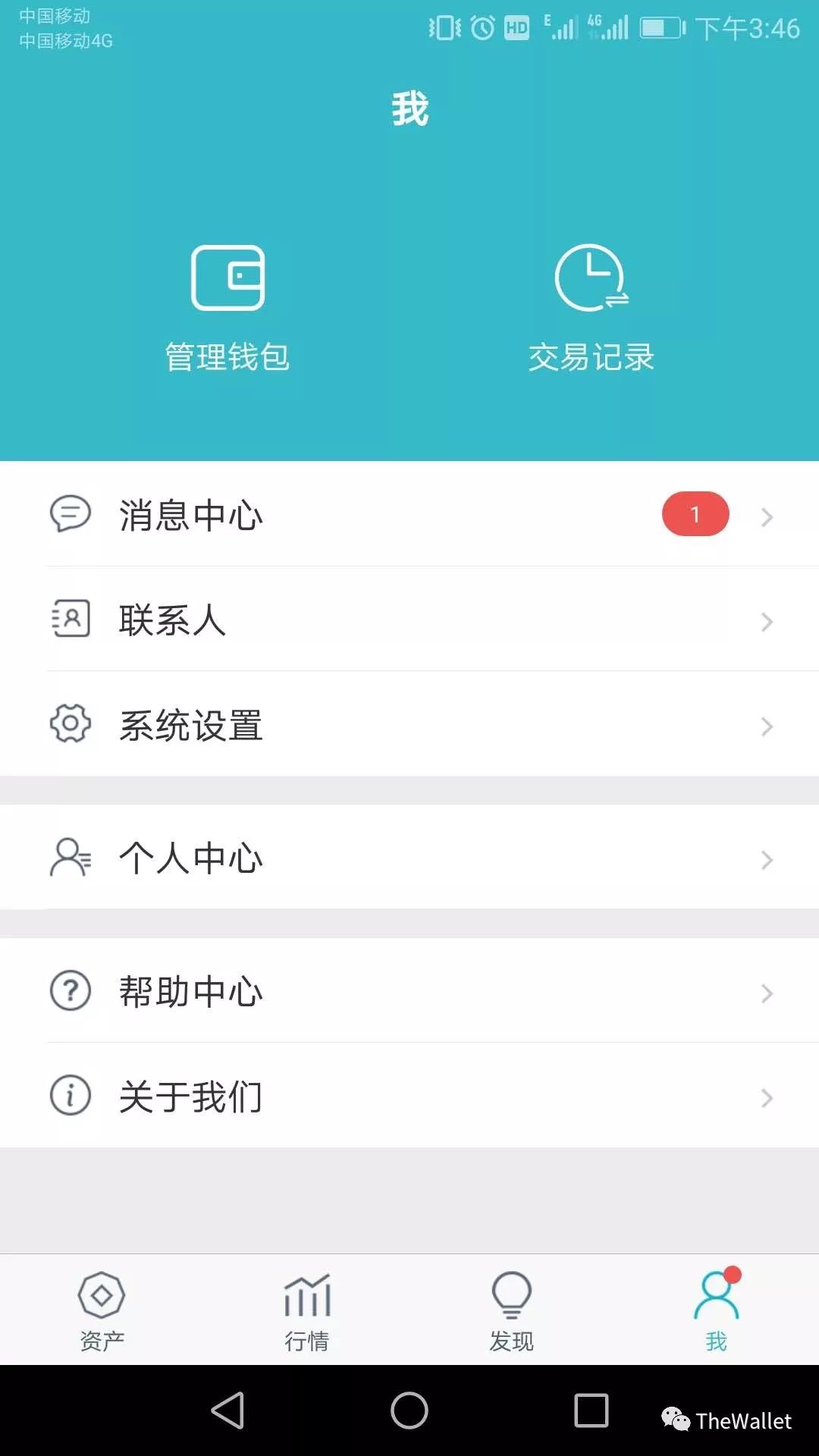819x1456 pixels.
Task: Tap the system back button
Action: tap(227, 1410)
